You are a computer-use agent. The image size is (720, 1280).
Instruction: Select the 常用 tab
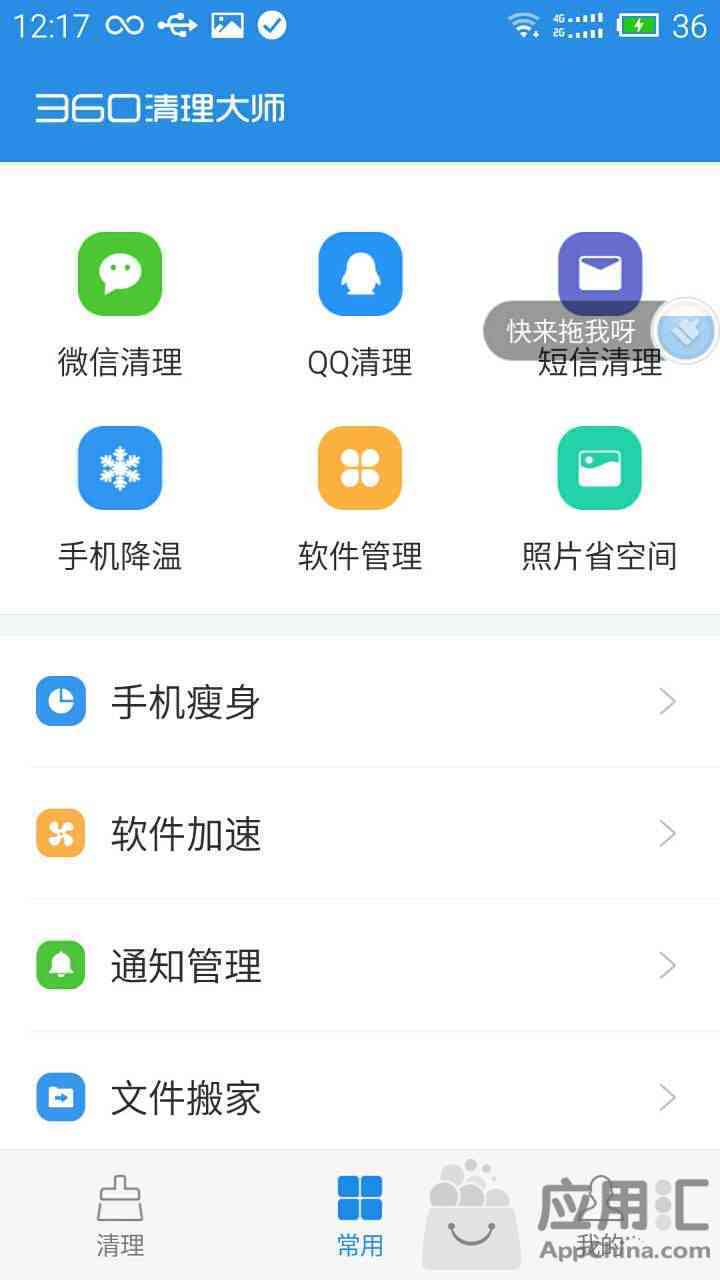click(x=360, y=1215)
